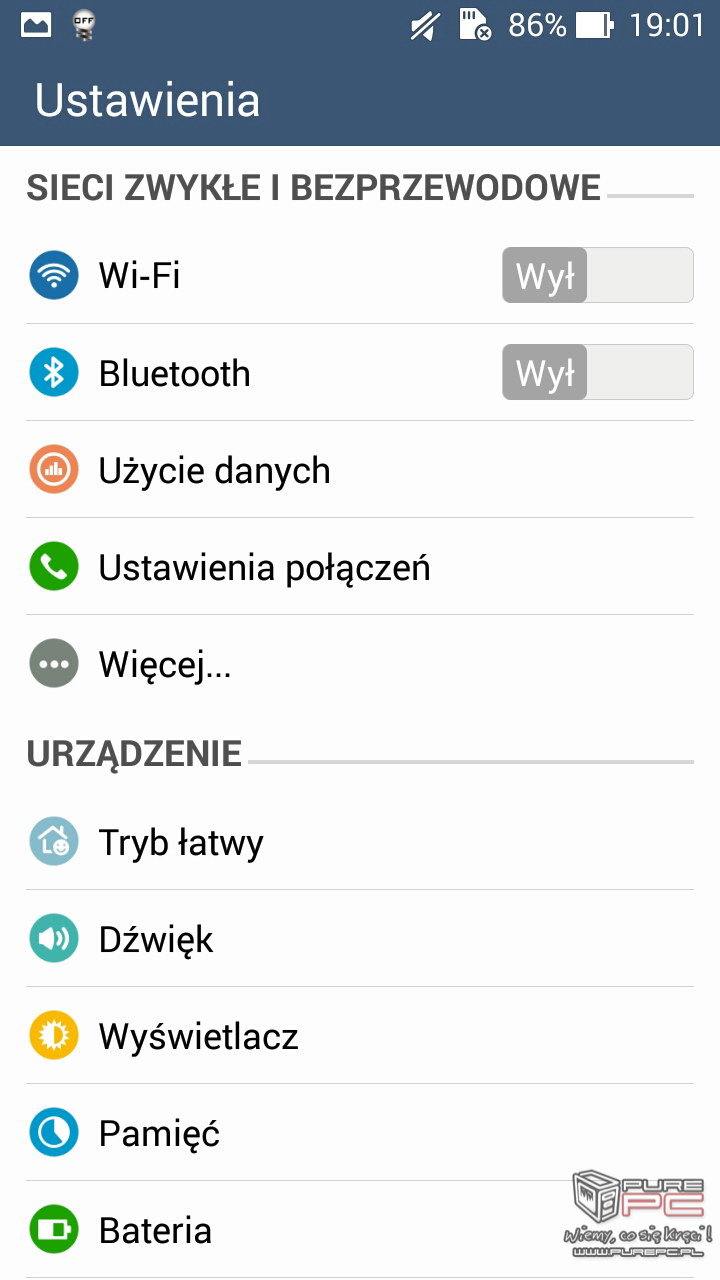
Task: Open Bluetooth settings row
Action: [x=360, y=372]
